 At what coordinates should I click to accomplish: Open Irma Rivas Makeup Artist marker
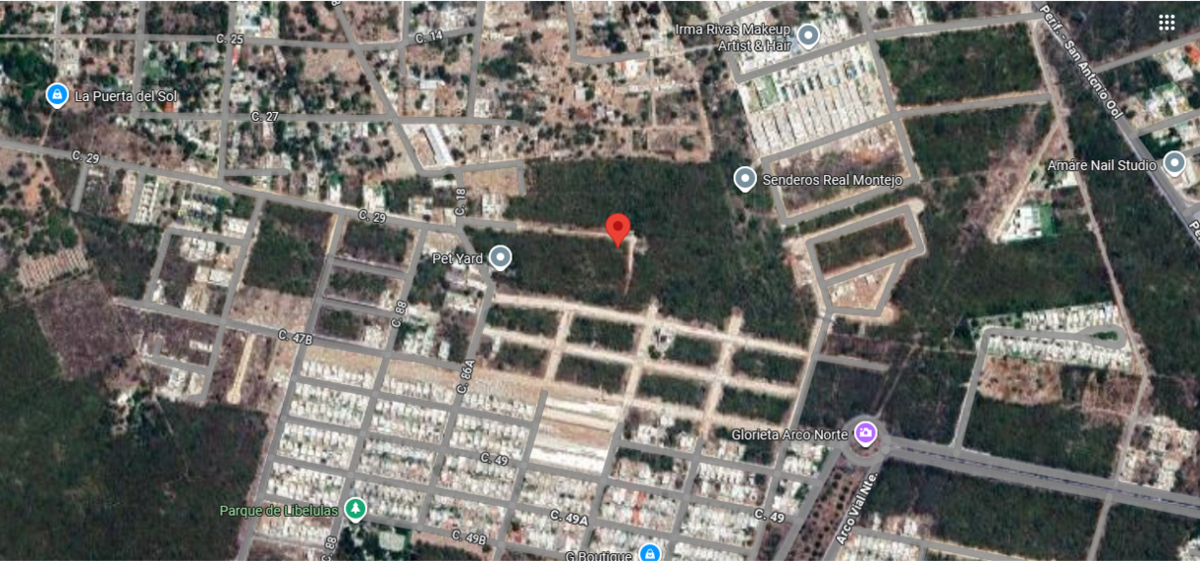pos(808,37)
